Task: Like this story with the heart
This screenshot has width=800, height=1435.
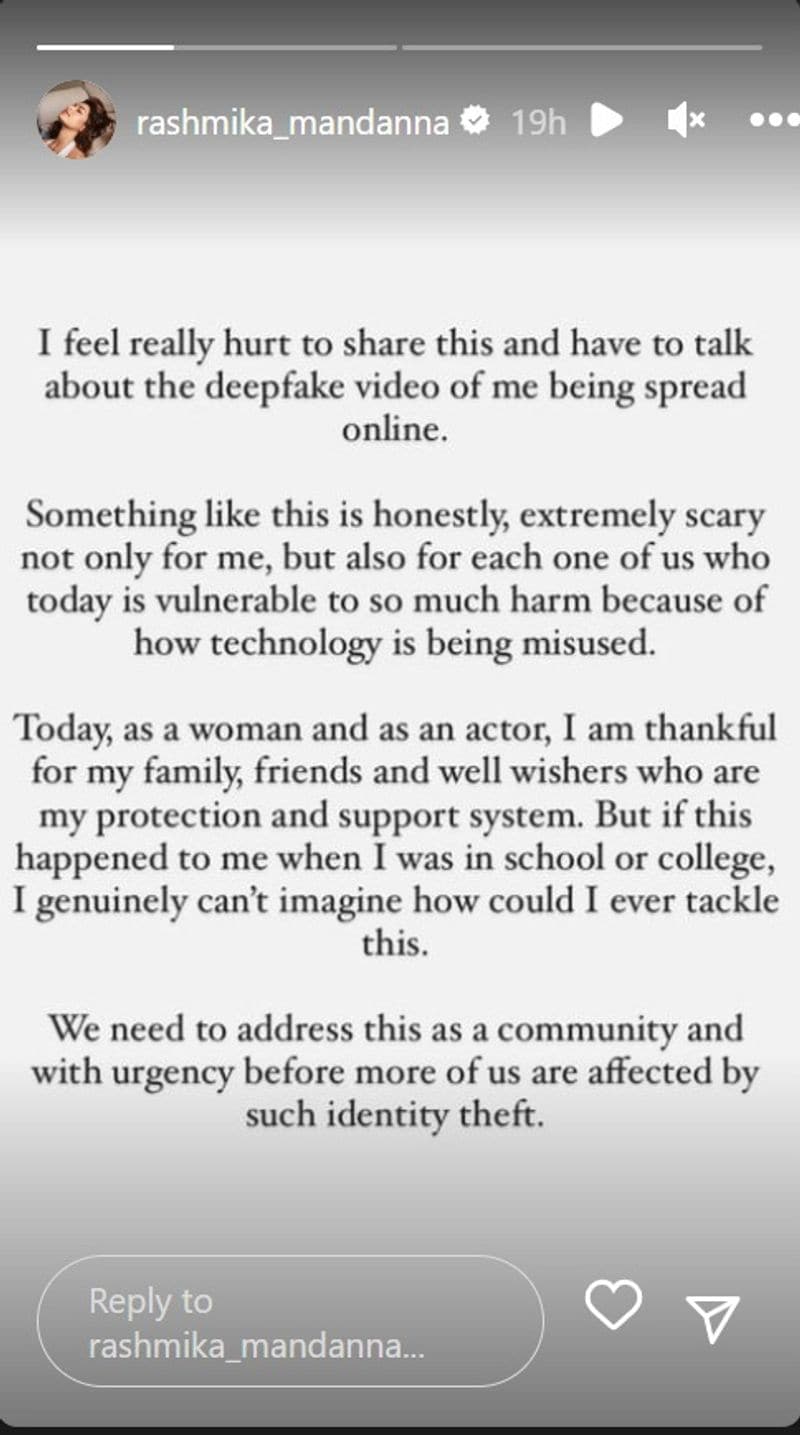Action: pos(613,1305)
